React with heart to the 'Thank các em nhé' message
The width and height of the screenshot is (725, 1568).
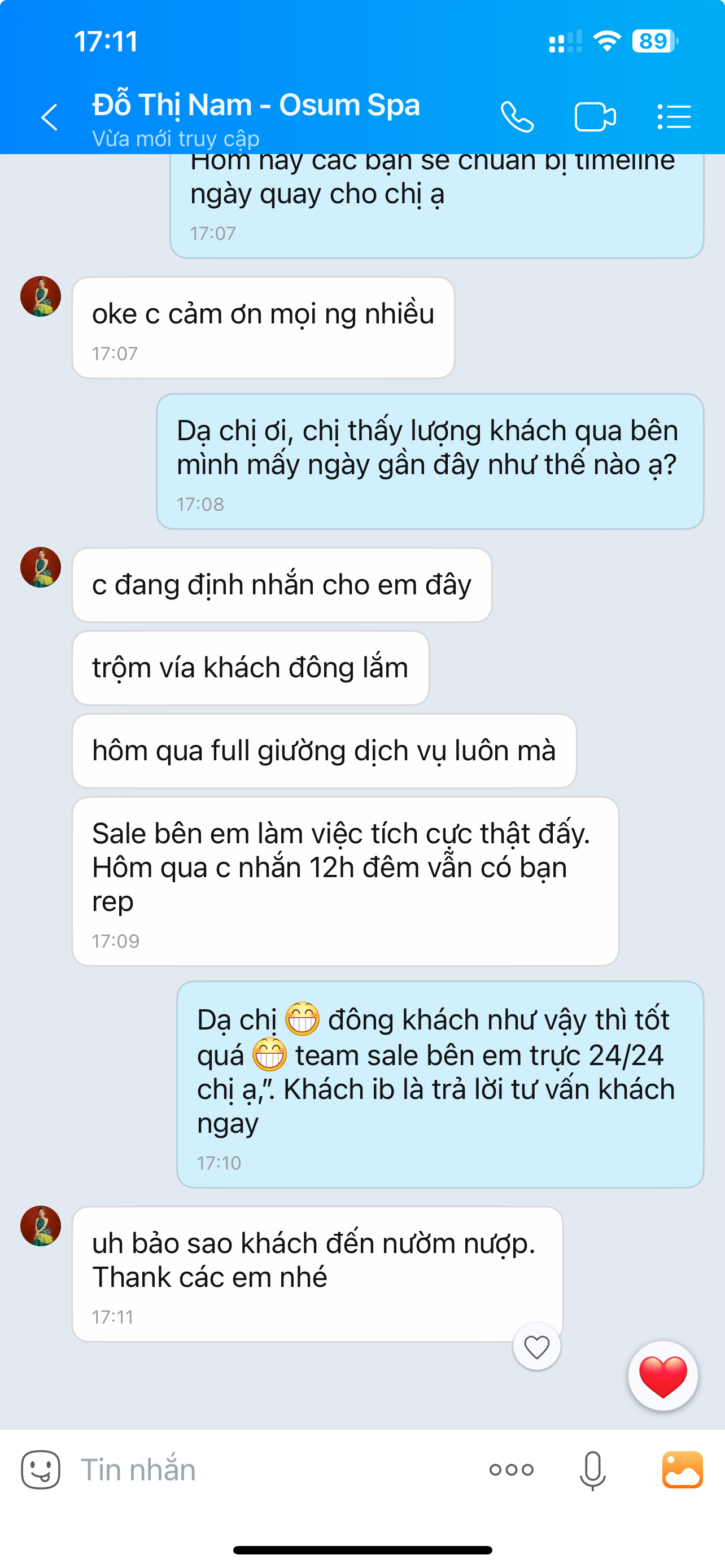pyautogui.click(x=536, y=1347)
